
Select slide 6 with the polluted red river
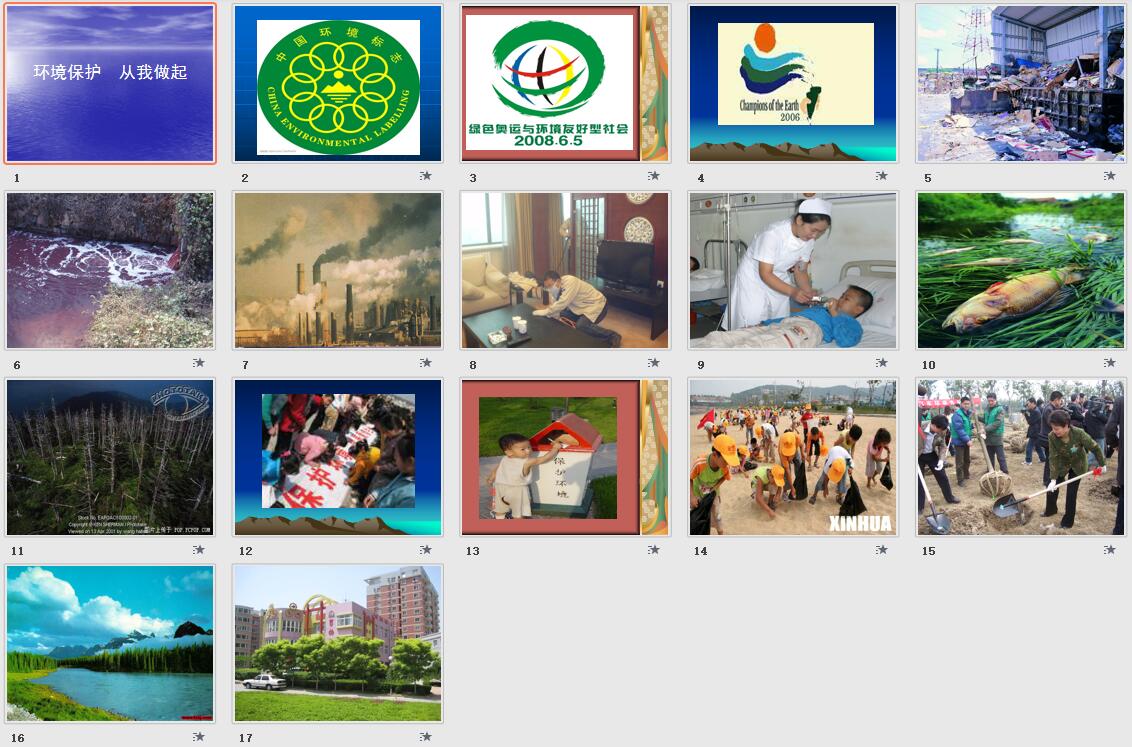click(110, 270)
